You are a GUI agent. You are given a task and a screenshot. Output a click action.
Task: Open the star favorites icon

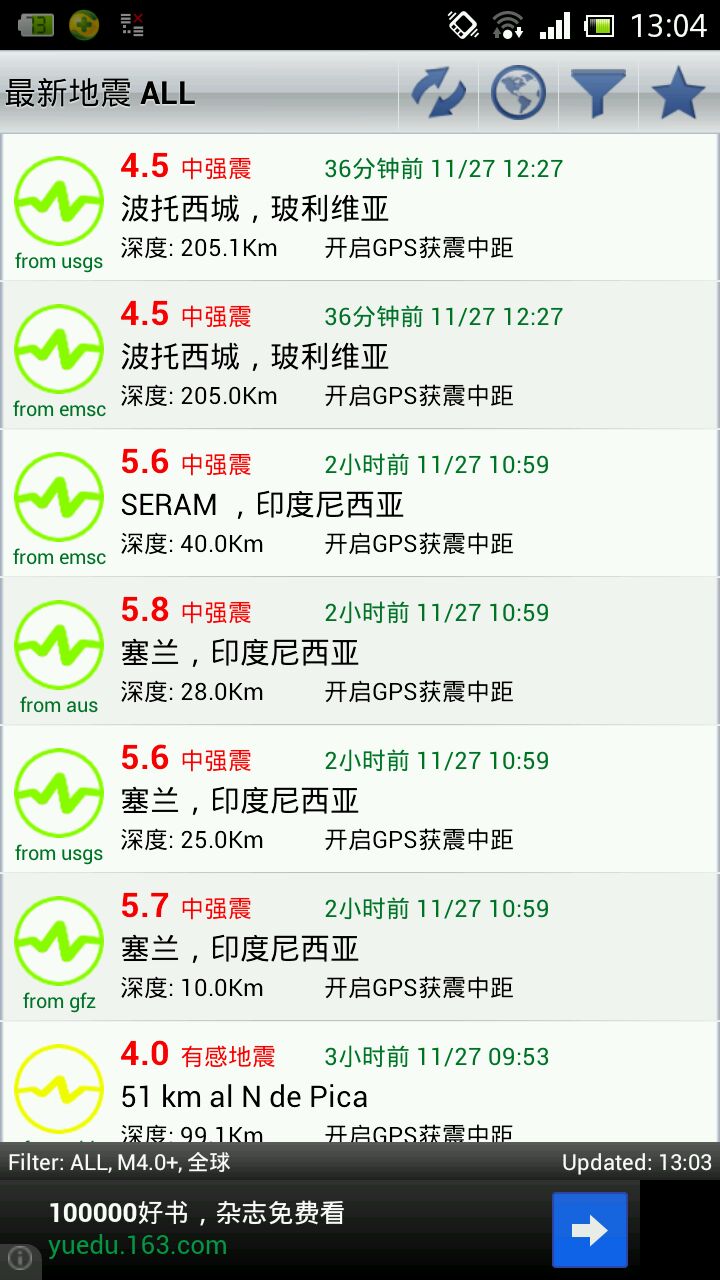click(x=678, y=93)
